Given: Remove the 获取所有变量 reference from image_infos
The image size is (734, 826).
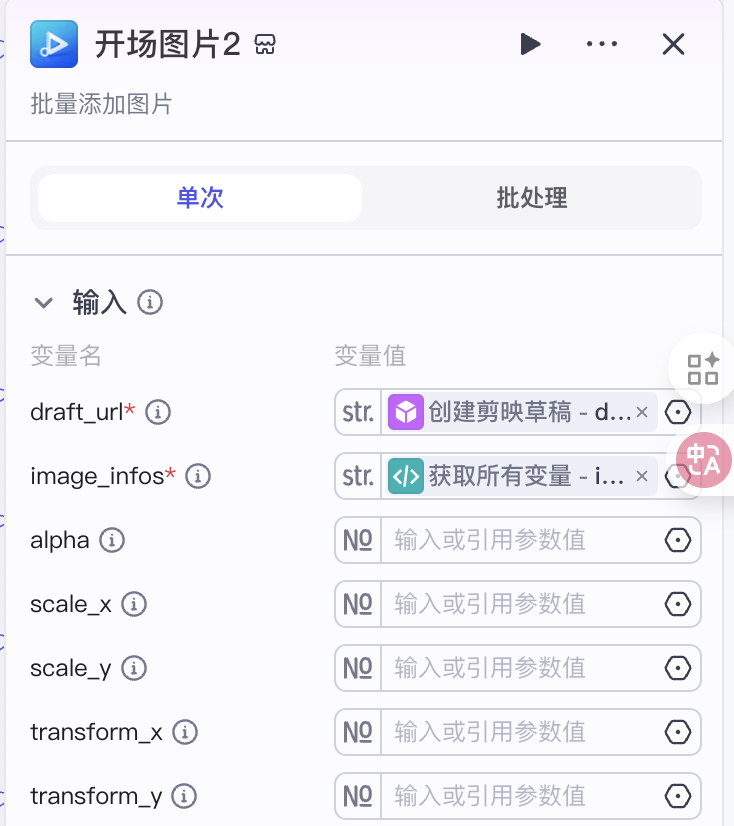Looking at the screenshot, I should [x=642, y=476].
